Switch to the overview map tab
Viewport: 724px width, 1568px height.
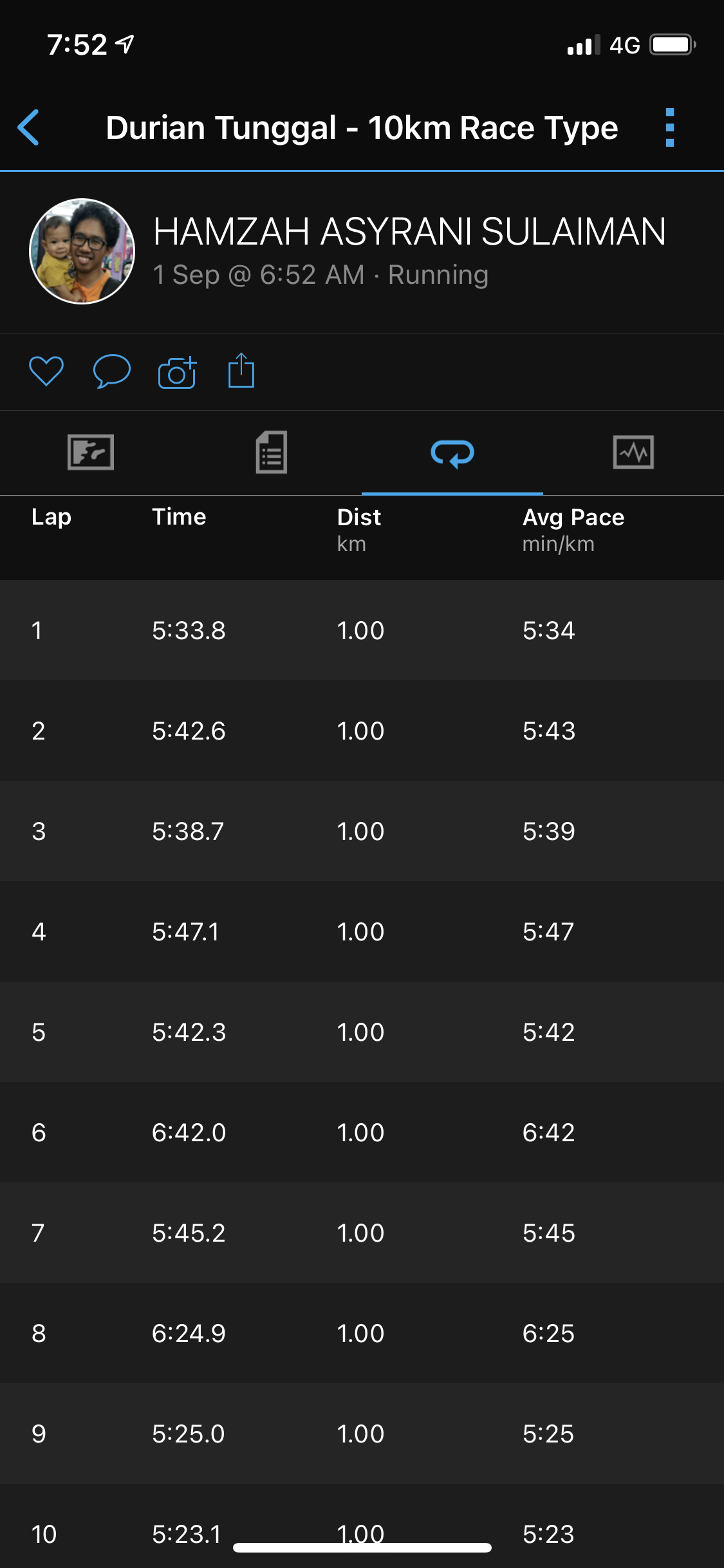91,452
